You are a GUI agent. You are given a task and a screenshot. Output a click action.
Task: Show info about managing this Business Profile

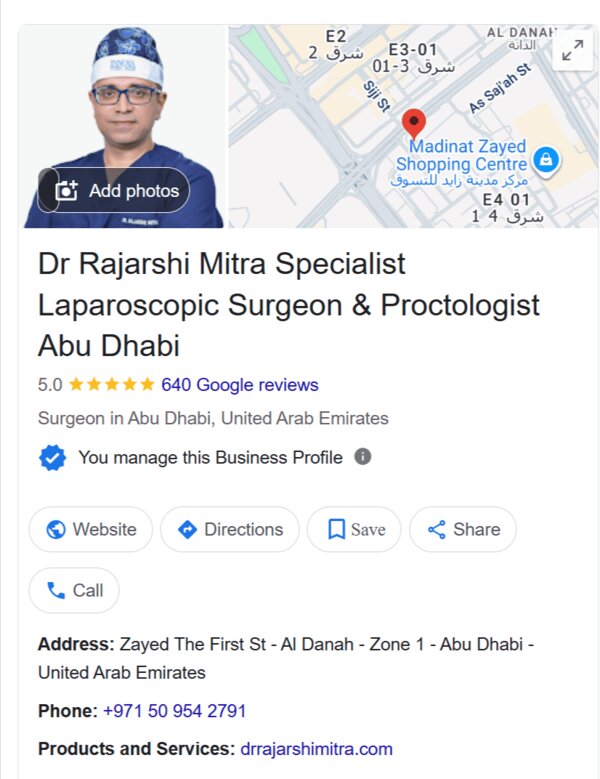point(363,457)
